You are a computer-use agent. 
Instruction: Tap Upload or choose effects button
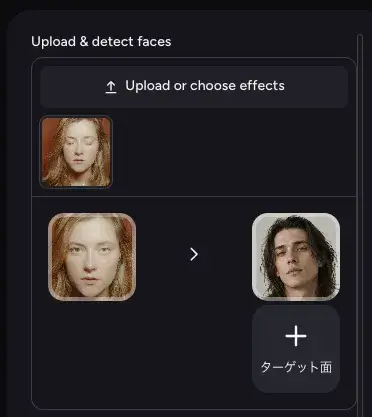pyautogui.click(x=194, y=87)
